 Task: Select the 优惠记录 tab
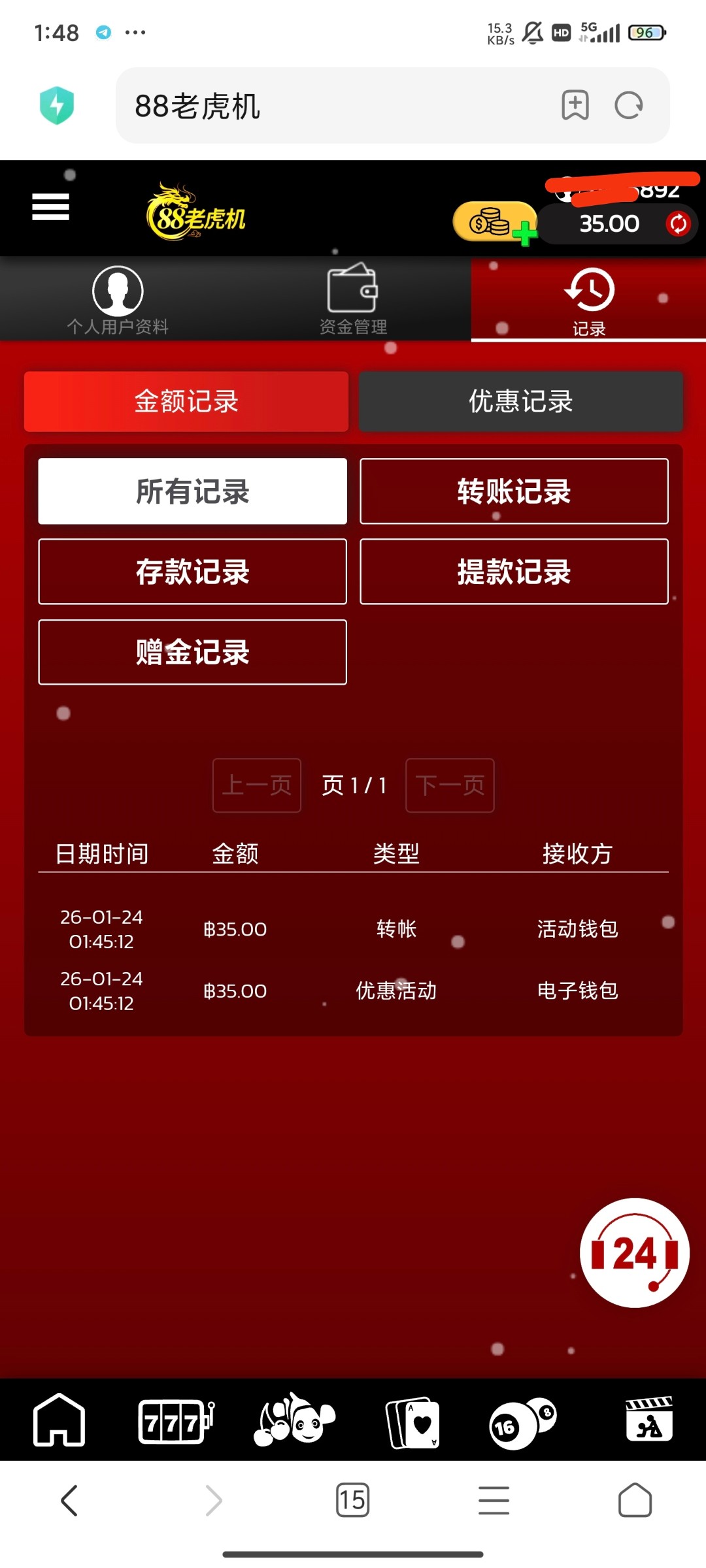click(521, 401)
